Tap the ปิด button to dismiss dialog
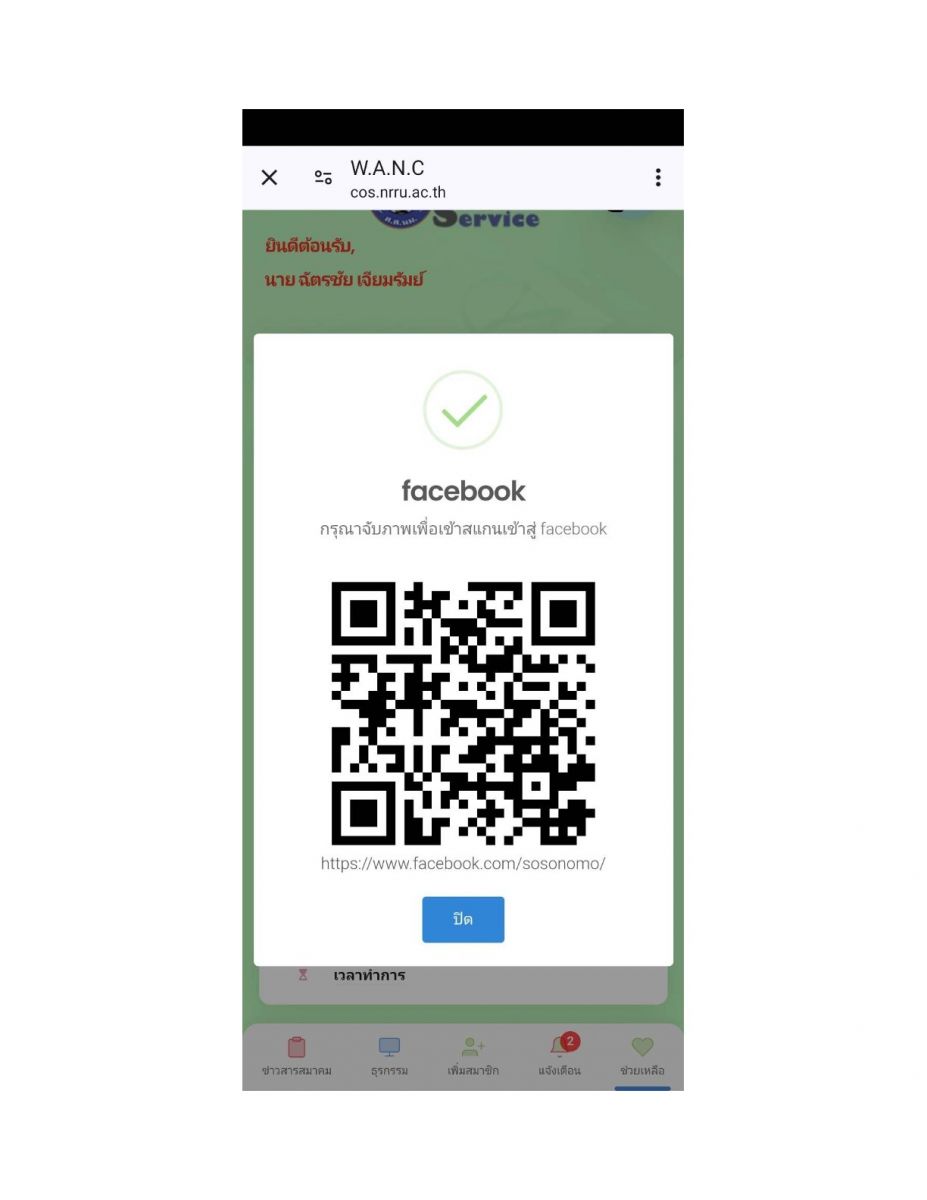The width and height of the screenshot is (927, 1200). click(462, 919)
